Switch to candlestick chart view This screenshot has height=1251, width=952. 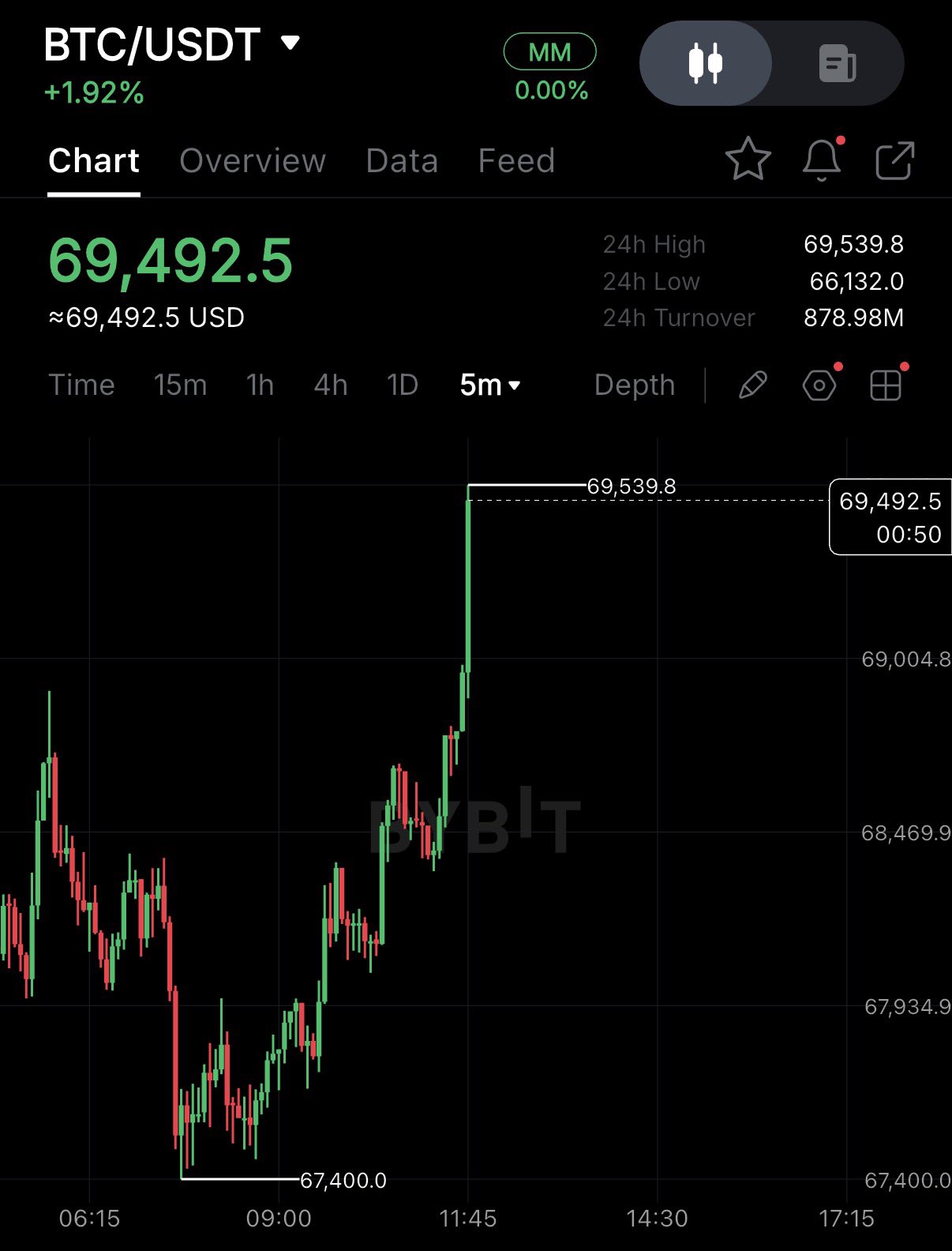point(705,63)
